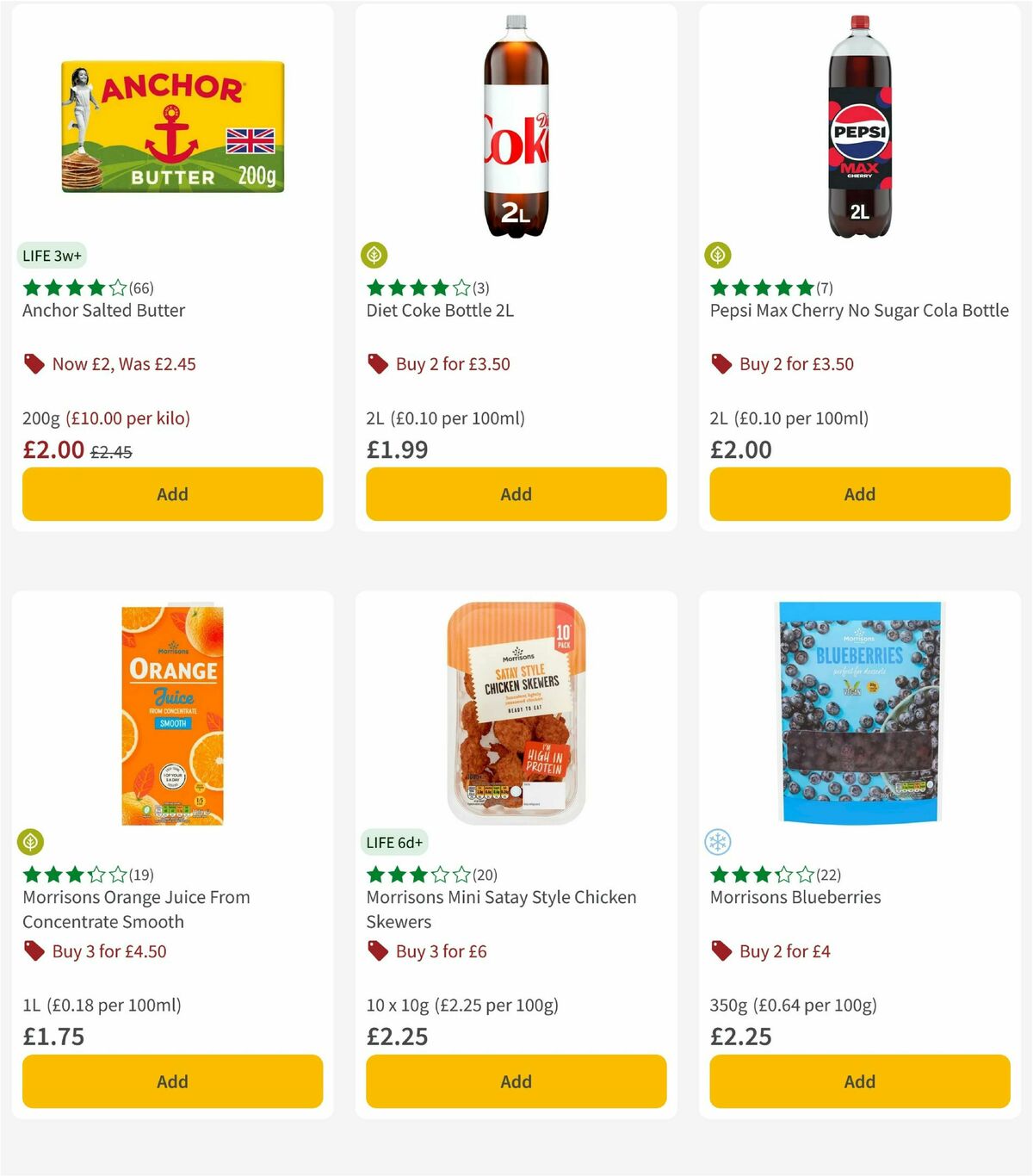Image resolution: width=1033 pixels, height=1176 pixels.
Task: Click the offer tag icon beside Buy 2 for £3.50 on Diet Coke
Action: click(377, 364)
